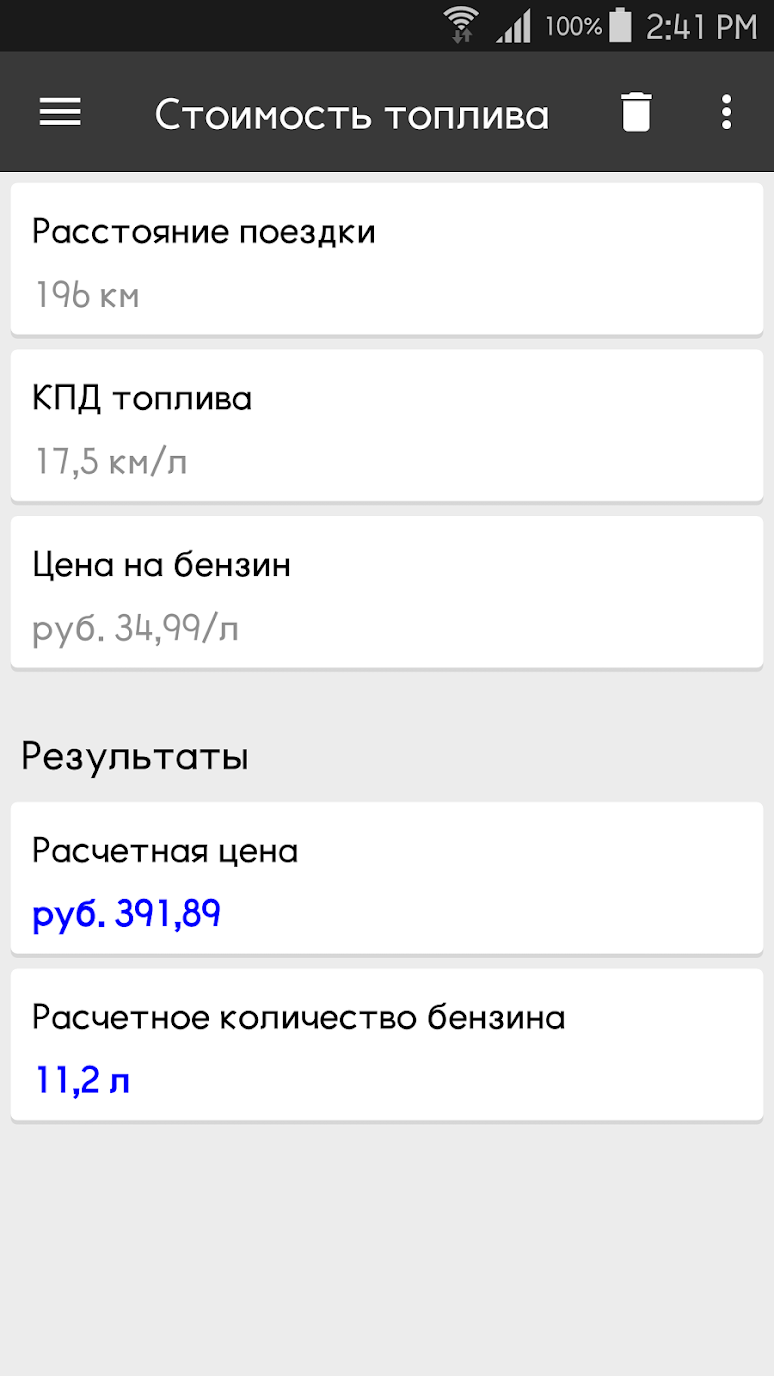Enter a new Цена на бензин

pyautogui.click(x=386, y=594)
